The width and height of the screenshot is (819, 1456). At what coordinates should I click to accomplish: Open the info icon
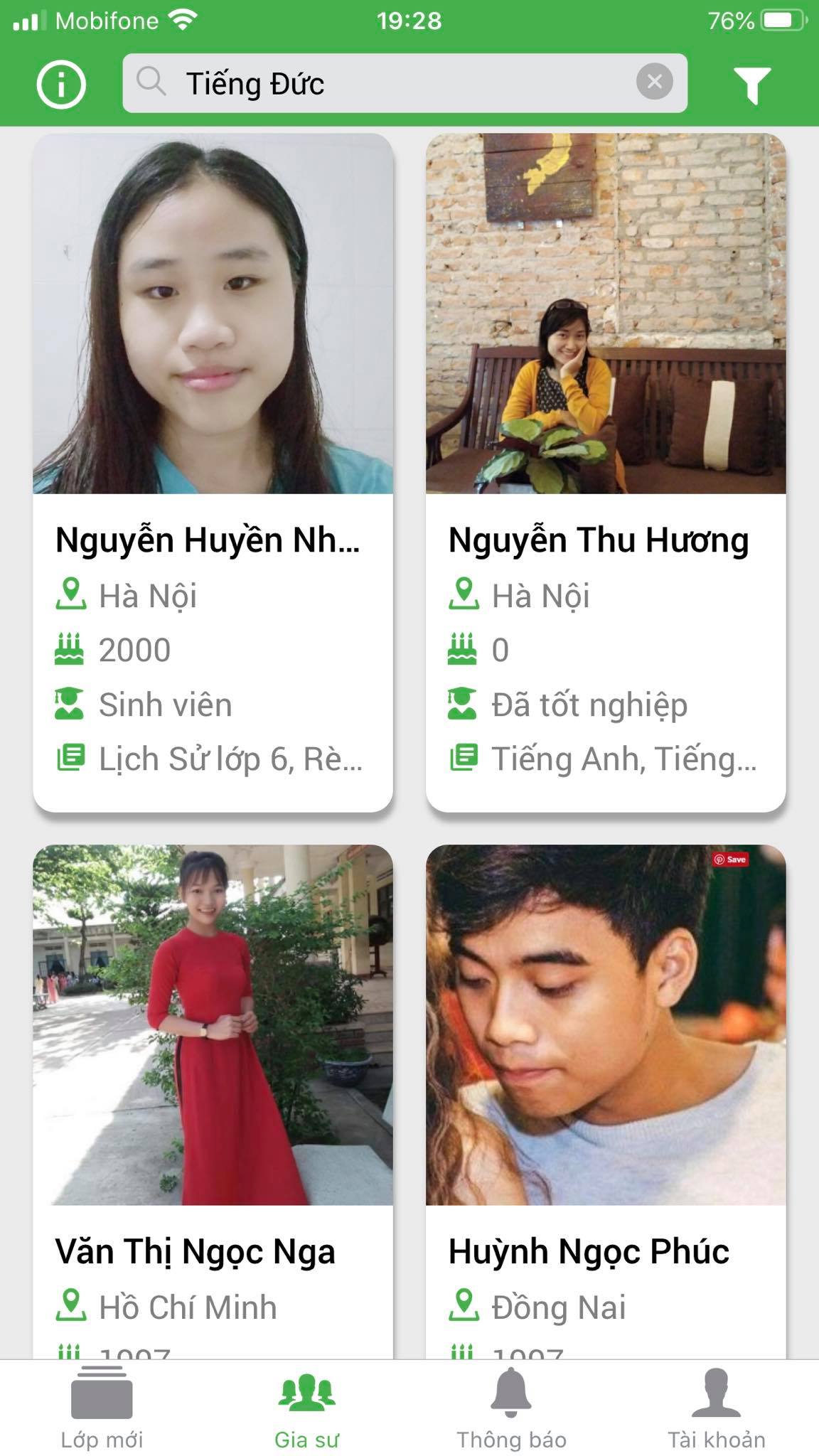61,85
